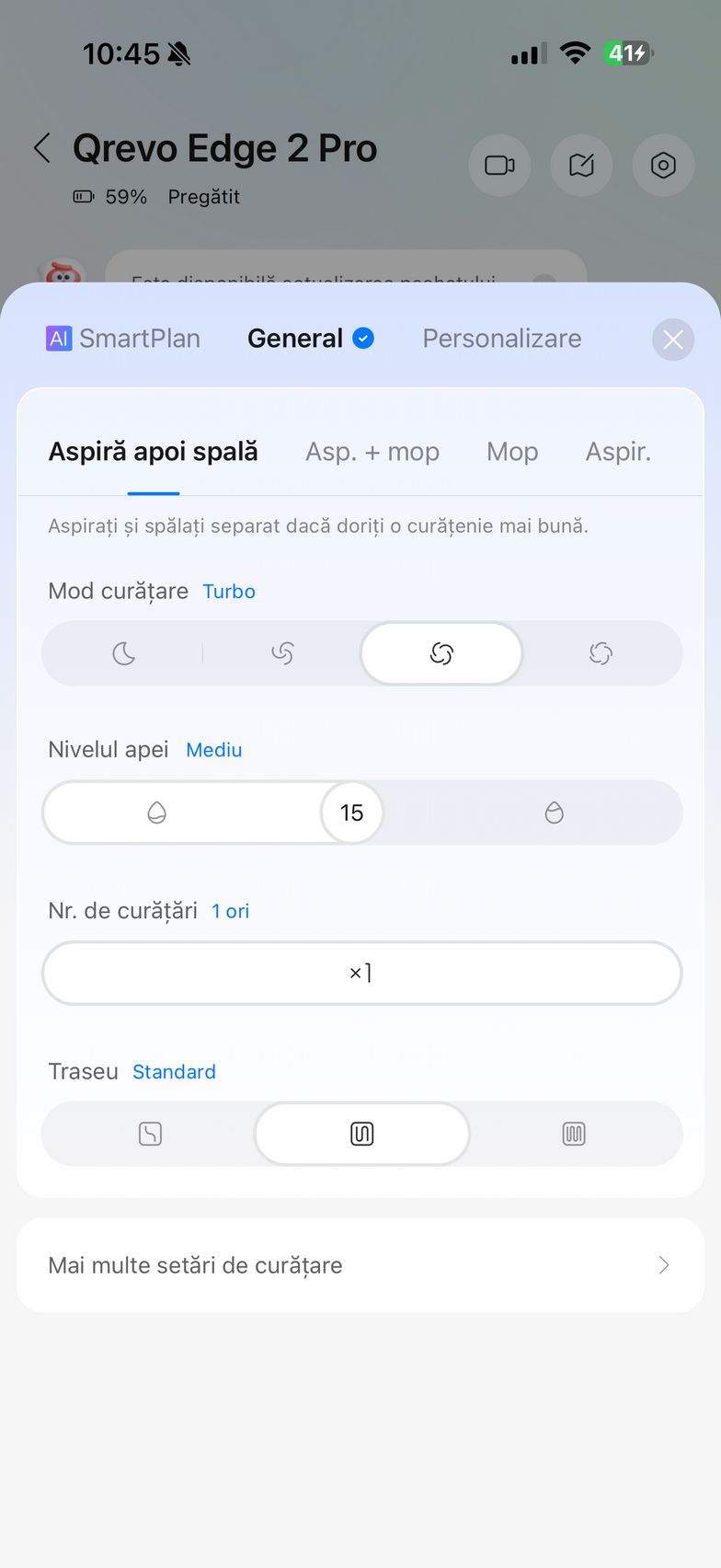Close the cleaning settings sheet

(673, 340)
